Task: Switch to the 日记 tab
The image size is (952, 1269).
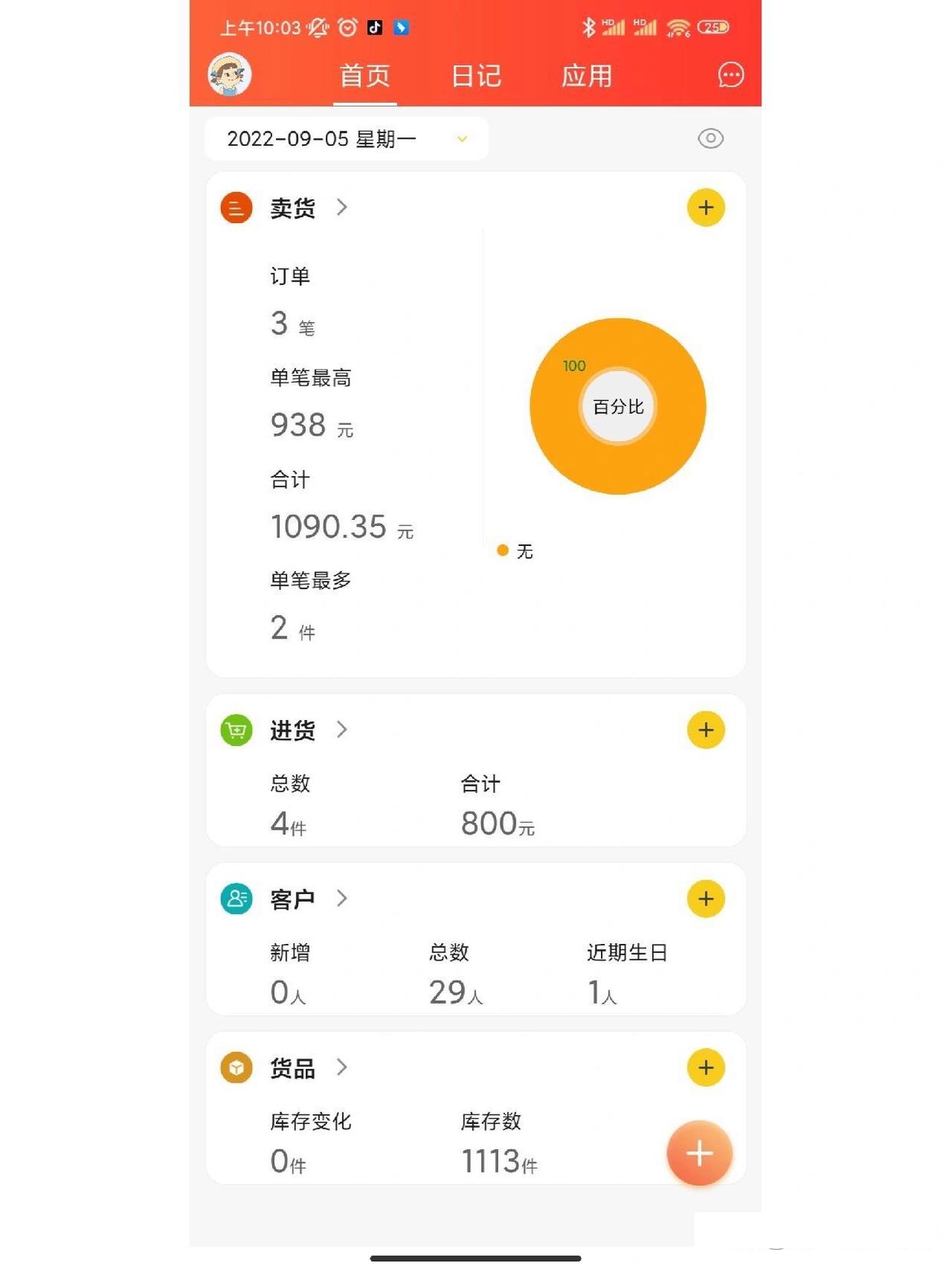Action: pyautogui.click(x=477, y=76)
